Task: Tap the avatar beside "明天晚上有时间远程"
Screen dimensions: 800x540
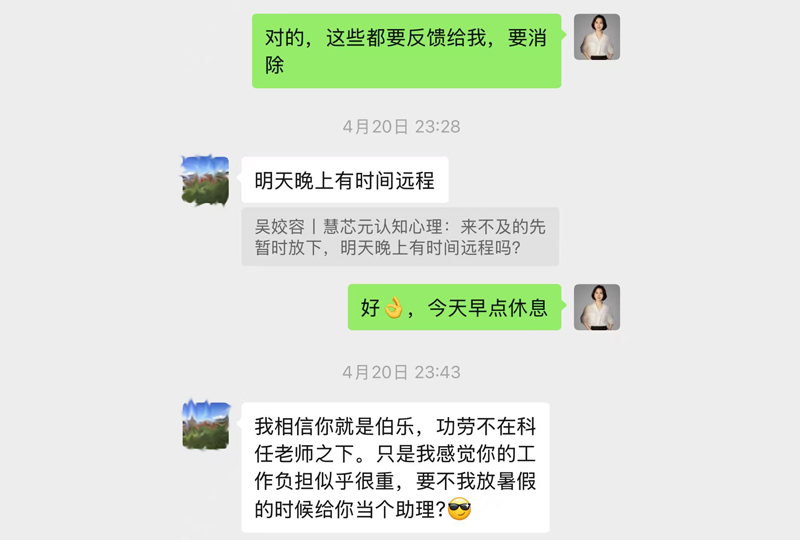Action: click(x=205, y=181)
